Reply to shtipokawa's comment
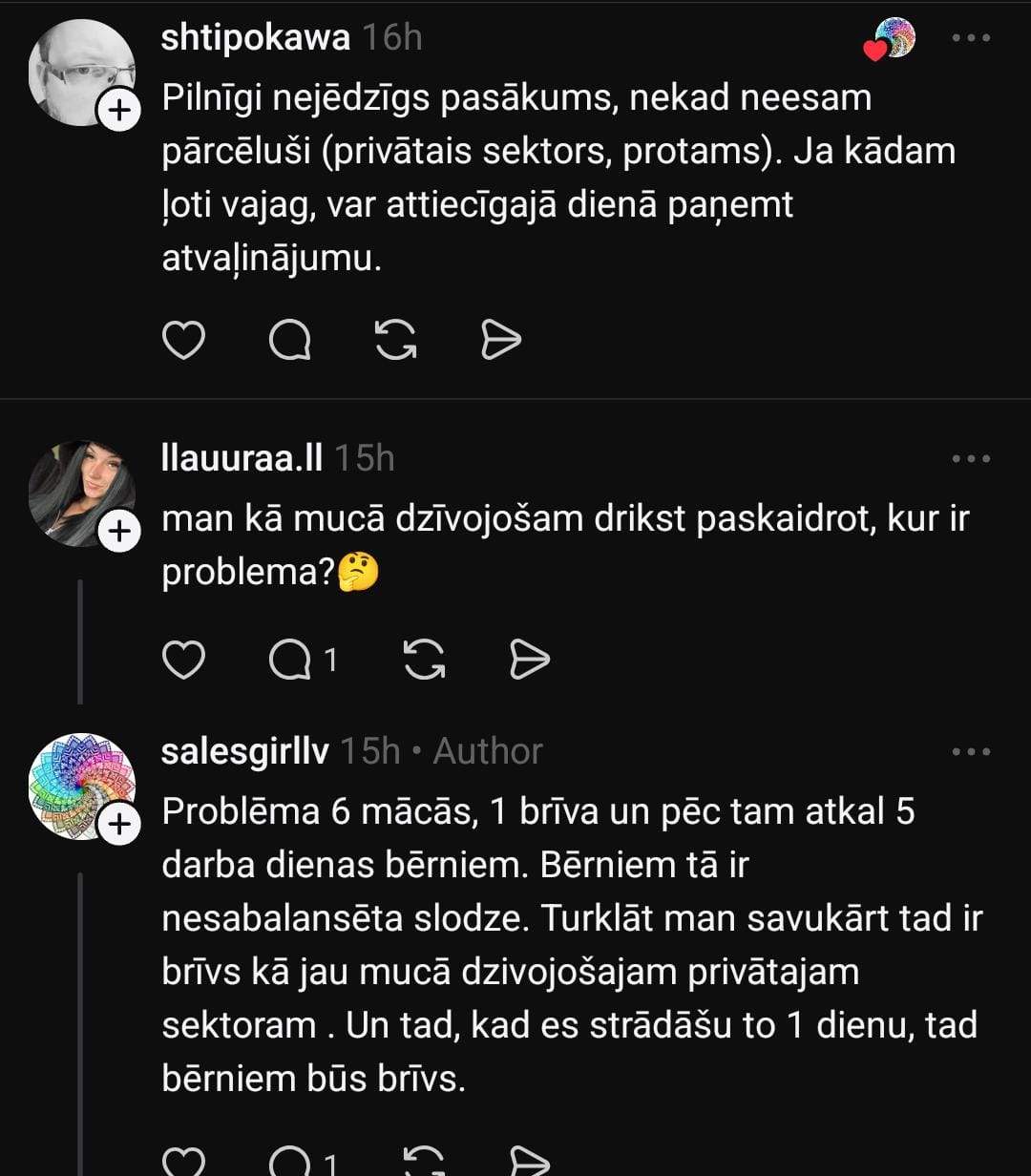The width and height of the screenshot is (1031, 1176). click(x=289, y=340)
